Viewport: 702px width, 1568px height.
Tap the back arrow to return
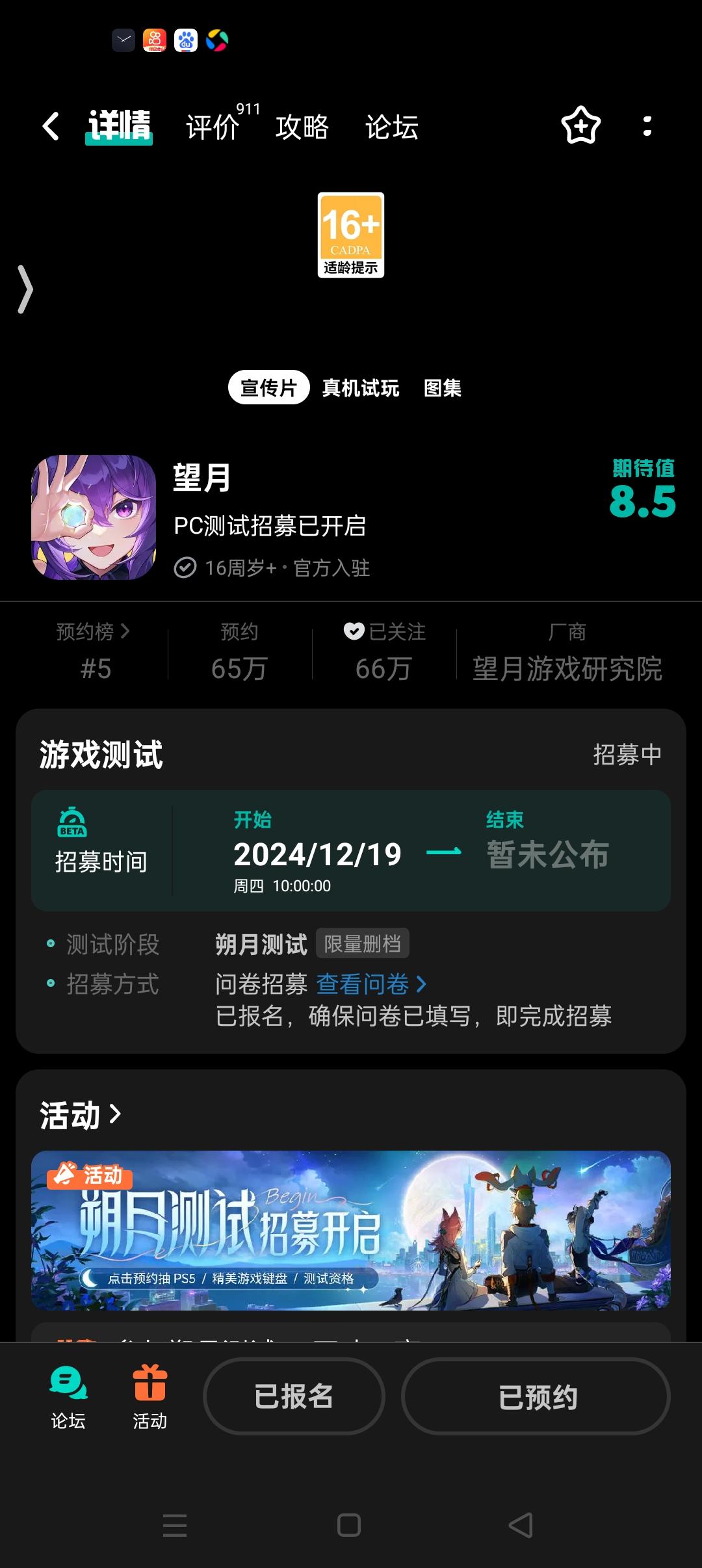(x=52, y=127)
